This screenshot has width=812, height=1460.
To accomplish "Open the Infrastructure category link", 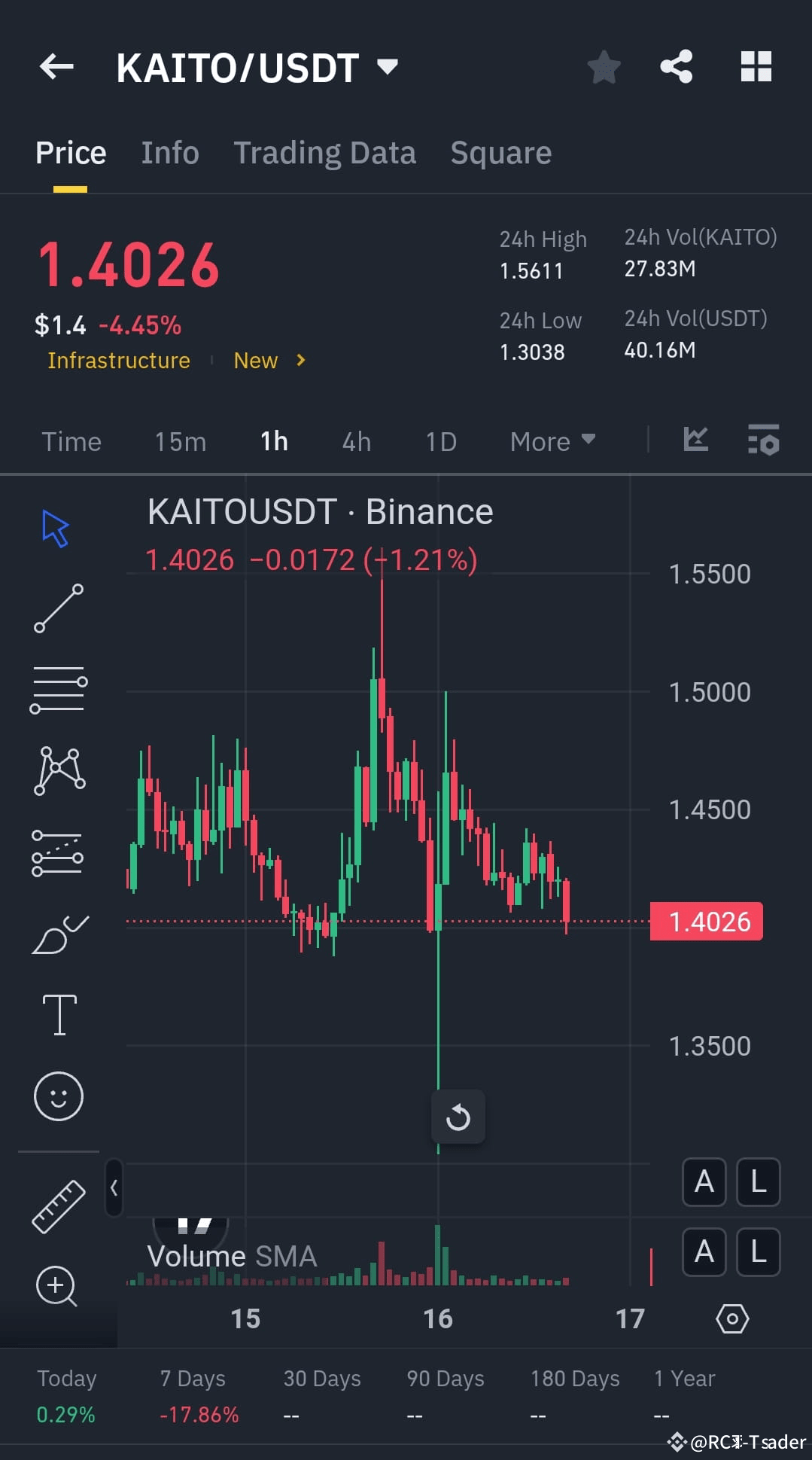I will 118,360.
